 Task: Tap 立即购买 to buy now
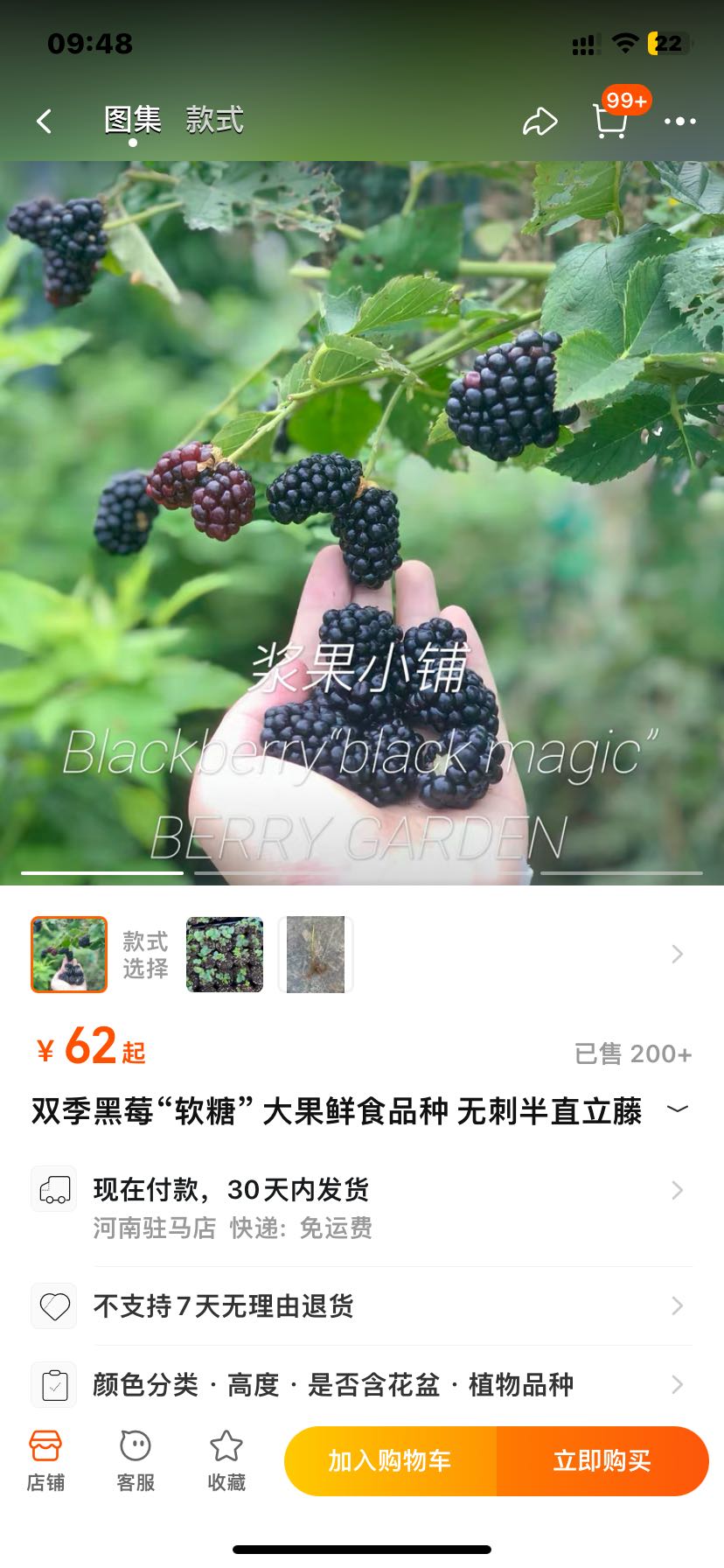click(x=602, y=1460)
